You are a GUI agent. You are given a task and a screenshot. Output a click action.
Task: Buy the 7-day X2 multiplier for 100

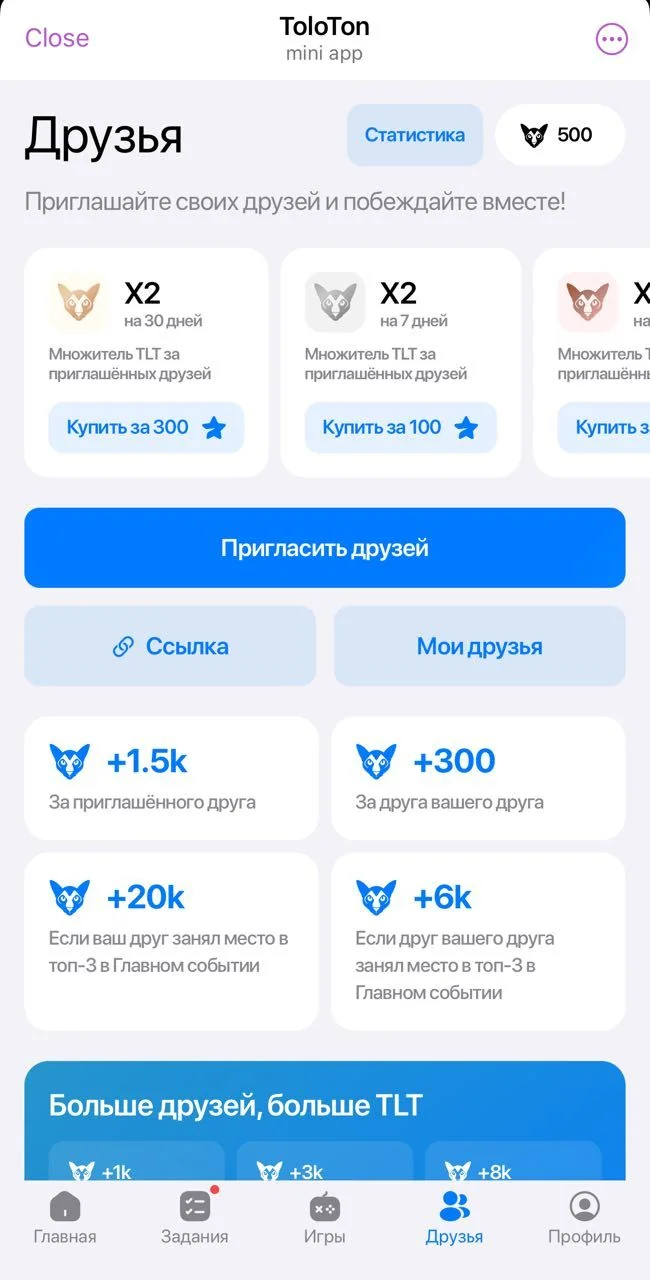click(x=400, y=428)
